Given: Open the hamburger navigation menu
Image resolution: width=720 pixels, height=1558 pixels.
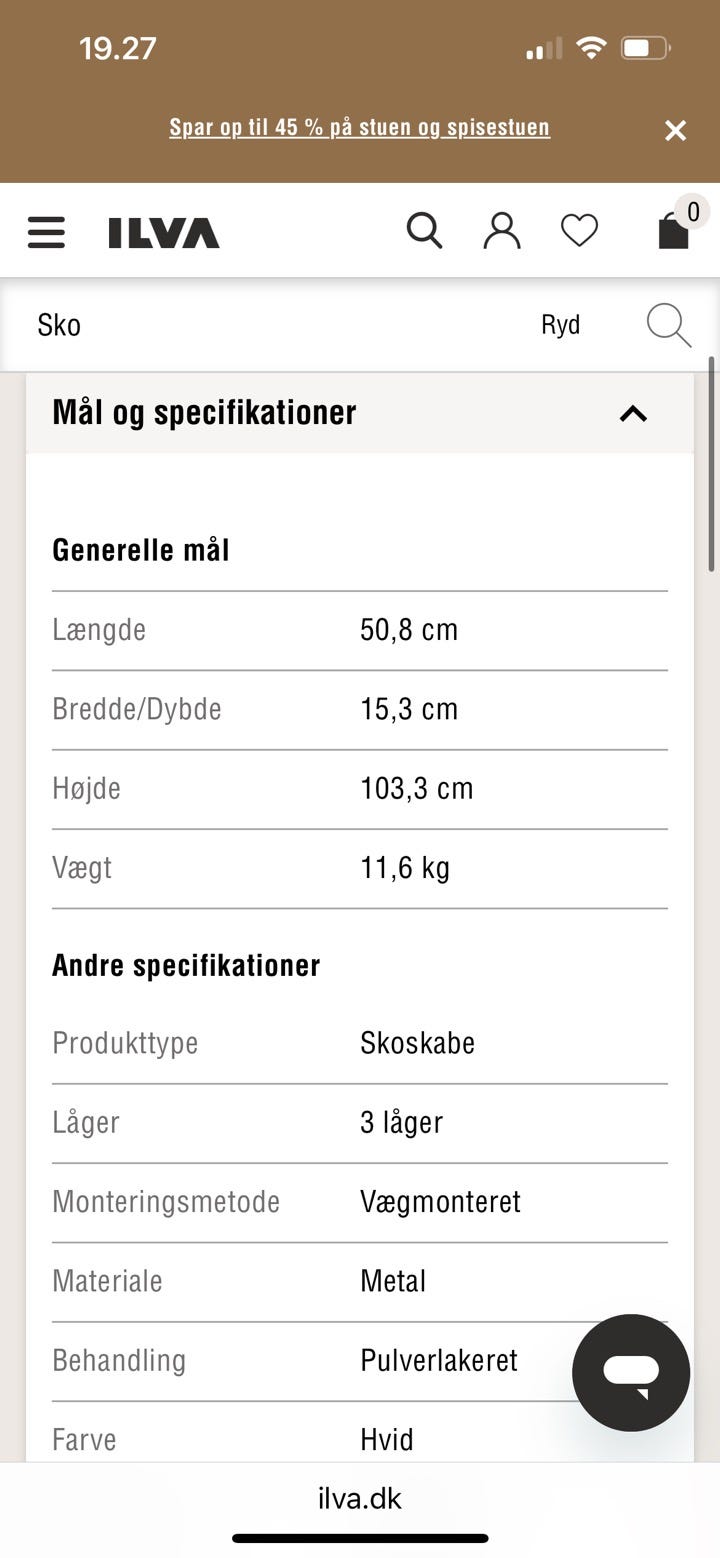Looking at the screenshot, I should coord(46,231).
